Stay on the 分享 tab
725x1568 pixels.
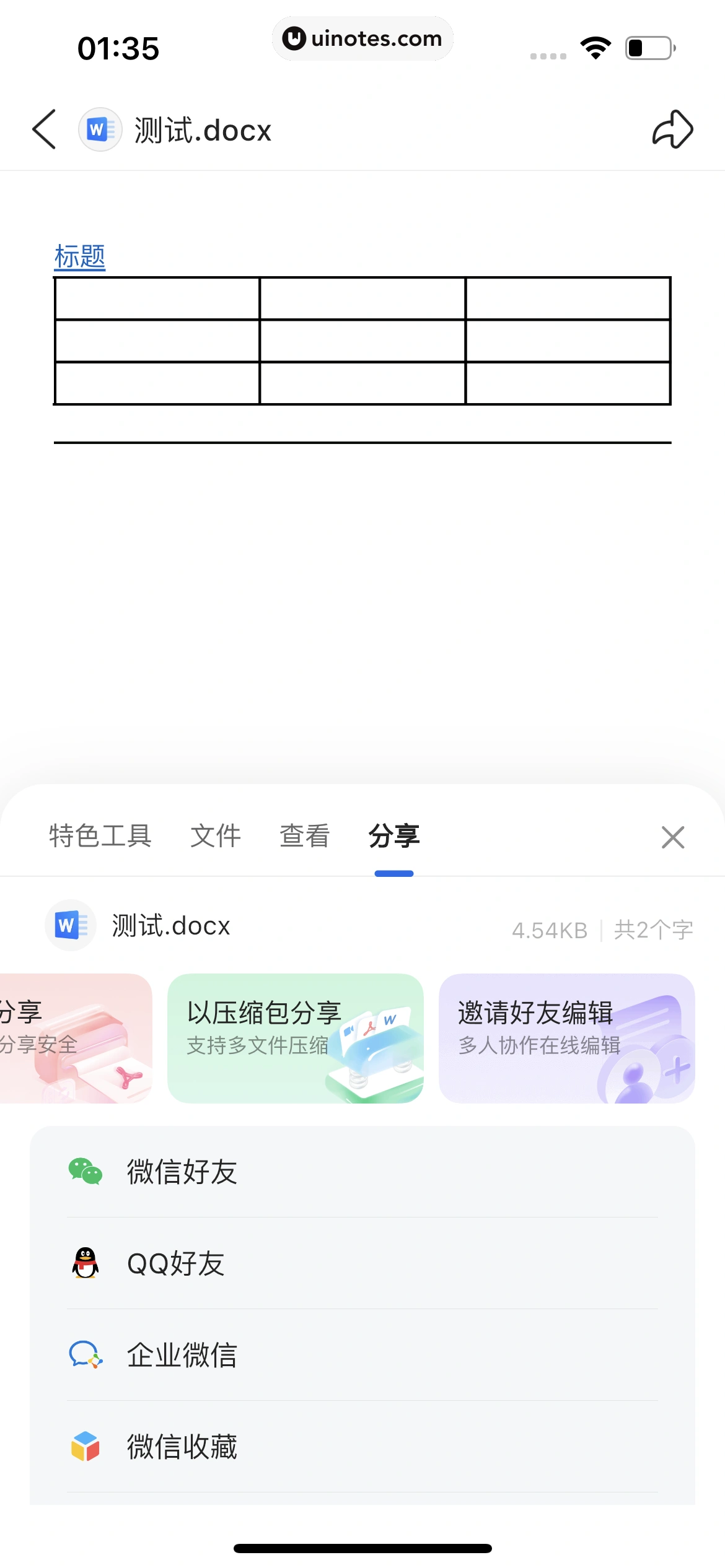(395, 836)
